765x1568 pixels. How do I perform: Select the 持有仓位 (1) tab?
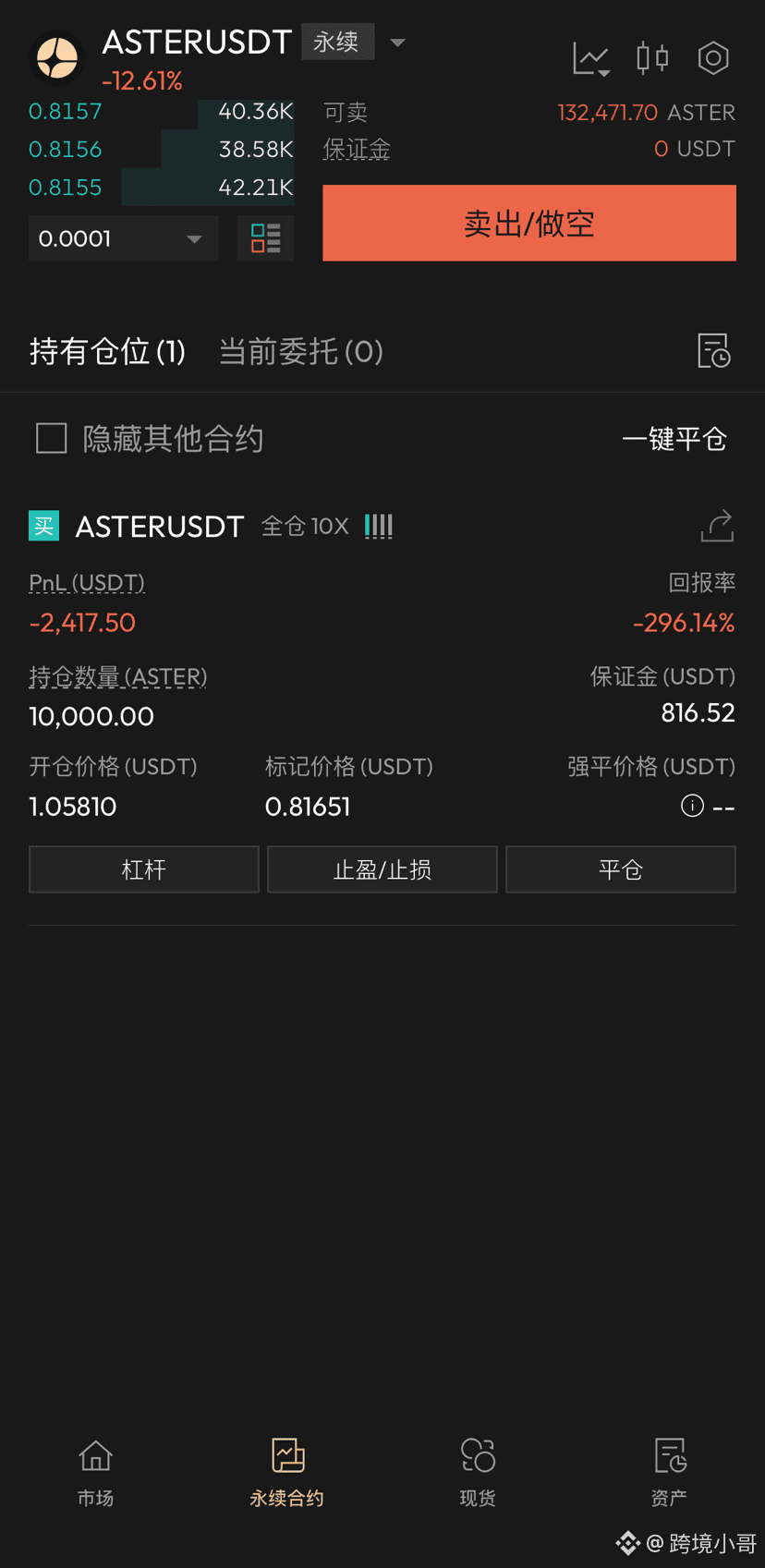(107, 352)
